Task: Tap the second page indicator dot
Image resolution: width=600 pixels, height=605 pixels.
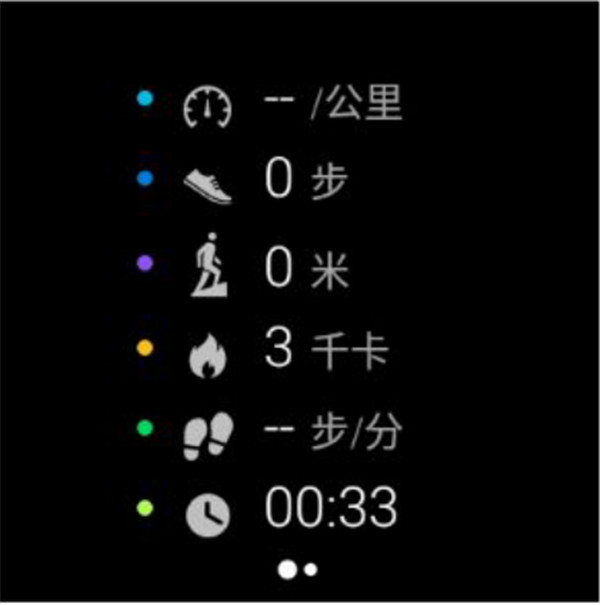Action: click(311, 569)
